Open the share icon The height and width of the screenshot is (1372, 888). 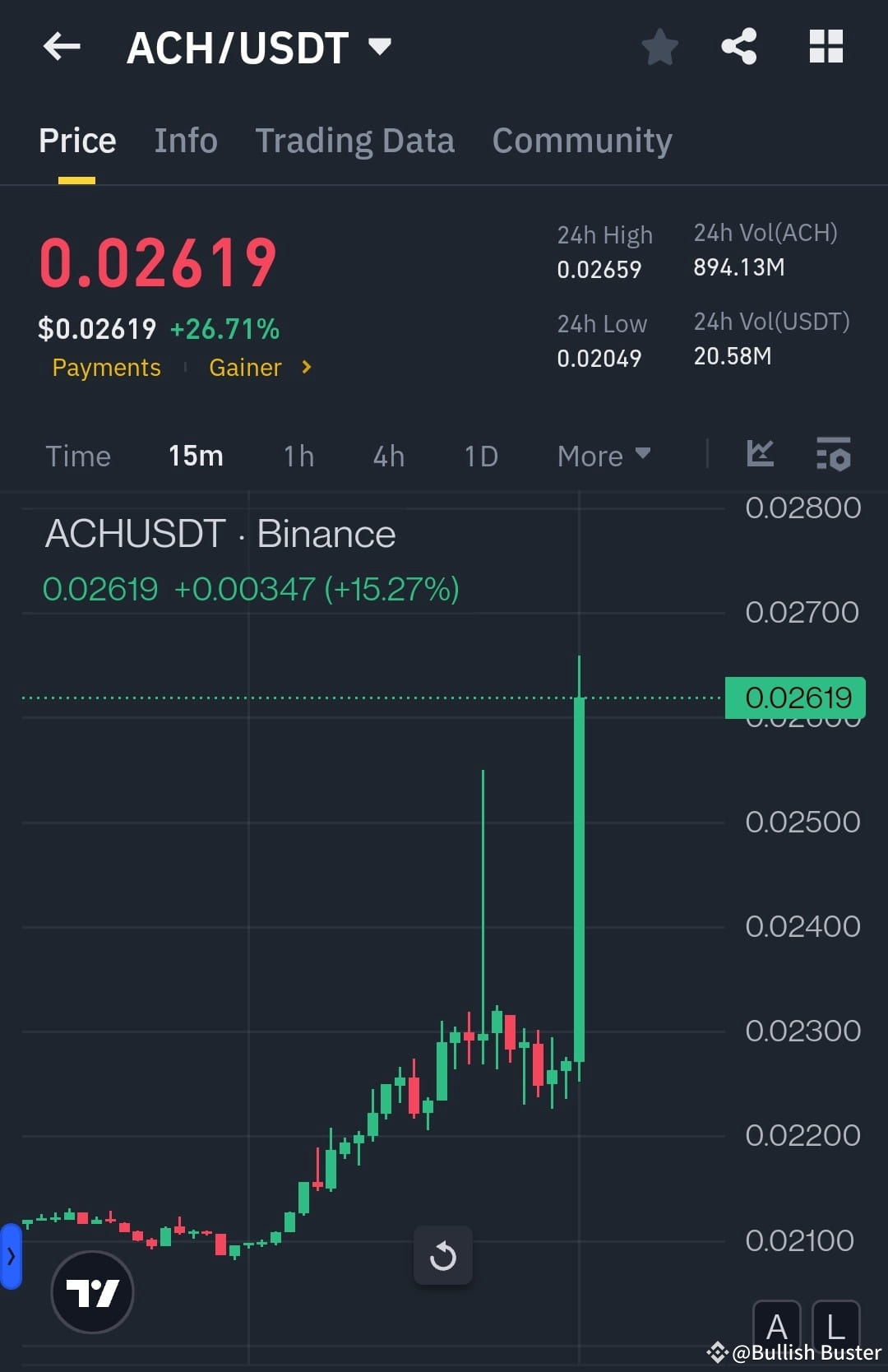[x=738, y=47]
